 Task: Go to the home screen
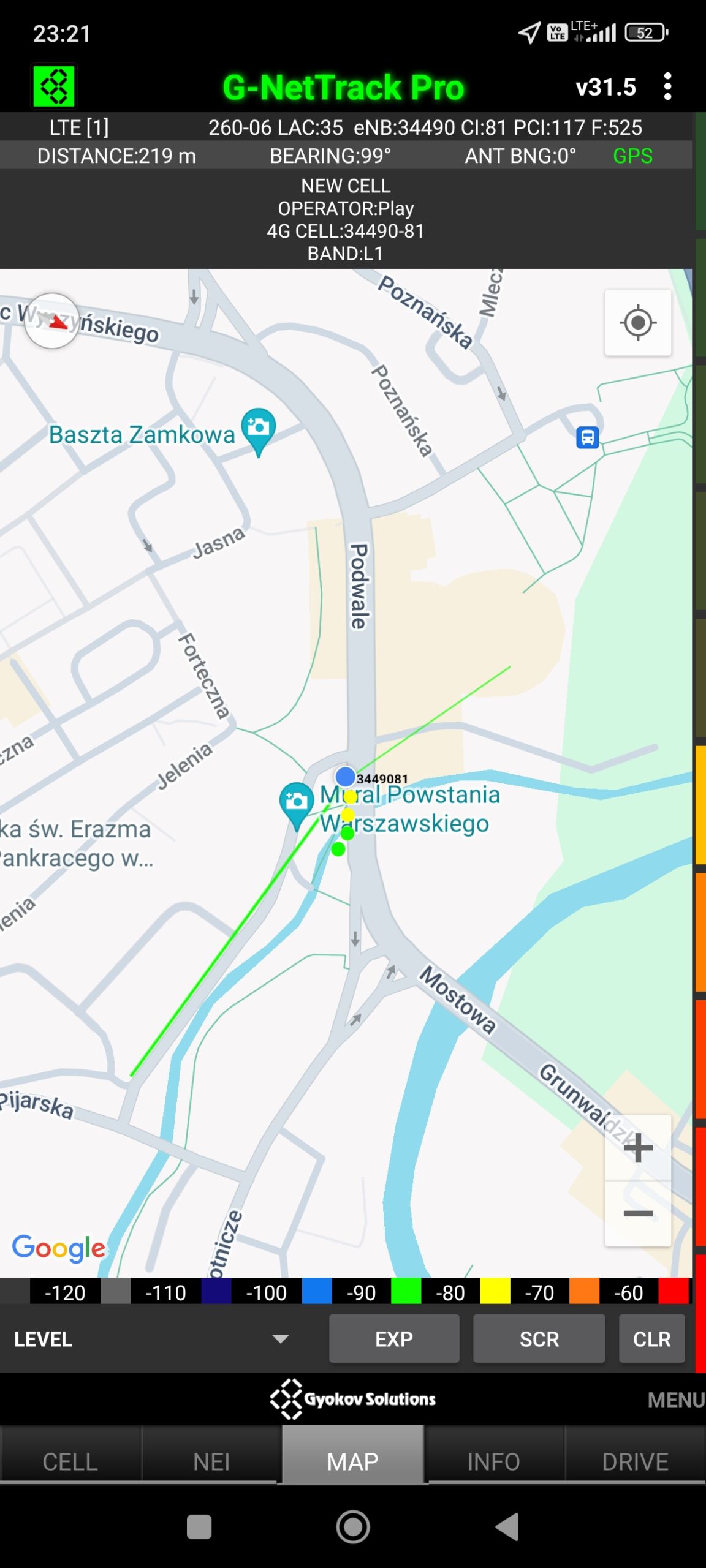tap(353, 1526)
